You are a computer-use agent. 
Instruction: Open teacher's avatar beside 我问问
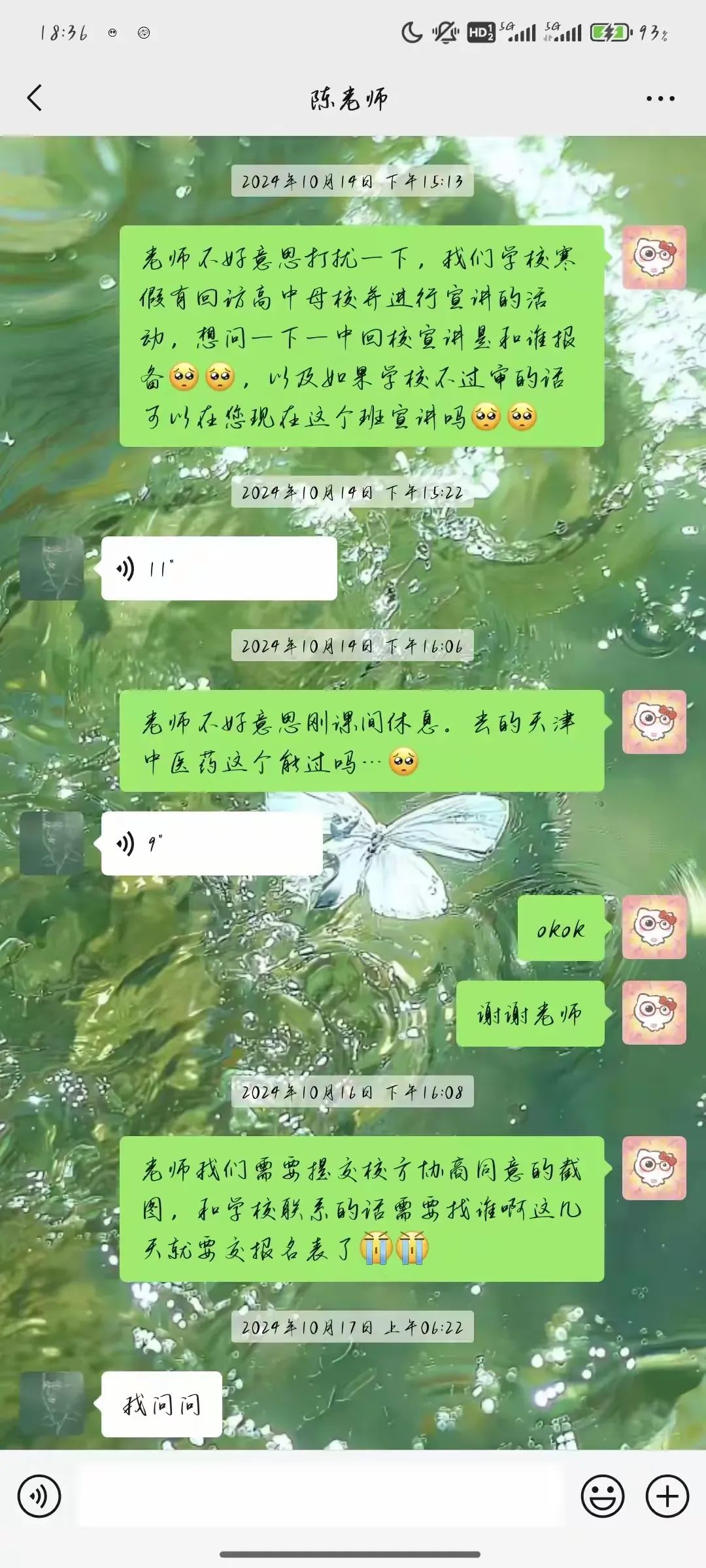tap(52, 1403)
